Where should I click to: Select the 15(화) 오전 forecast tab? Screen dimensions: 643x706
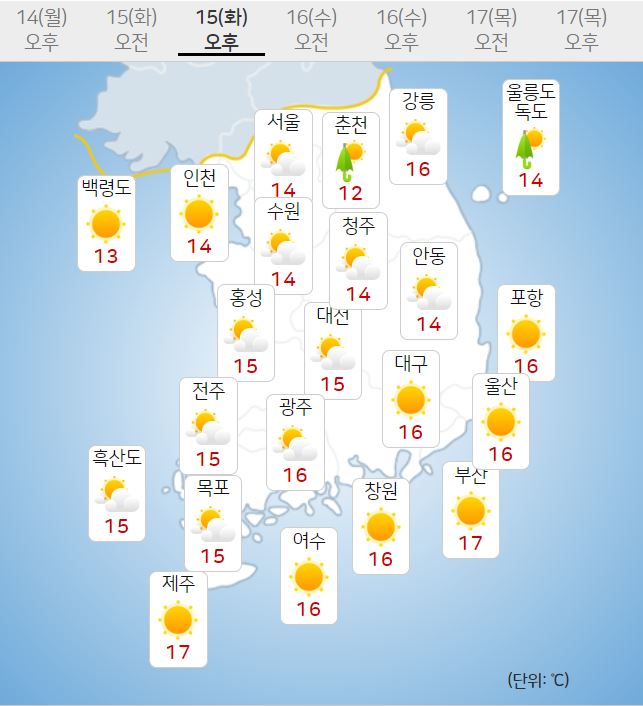[132, 29]
